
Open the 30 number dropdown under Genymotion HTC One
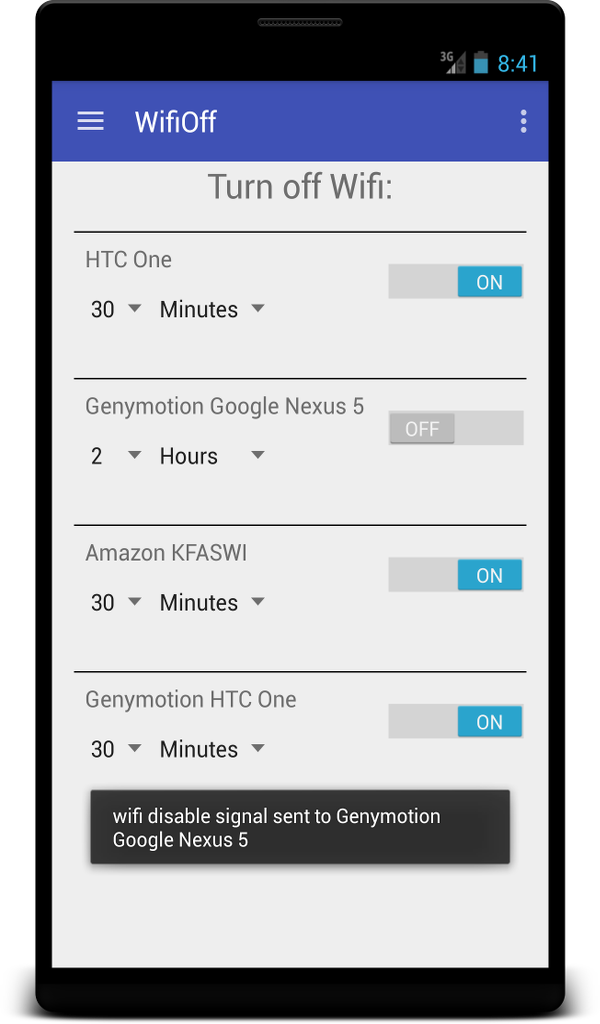(x=116, y=749)
